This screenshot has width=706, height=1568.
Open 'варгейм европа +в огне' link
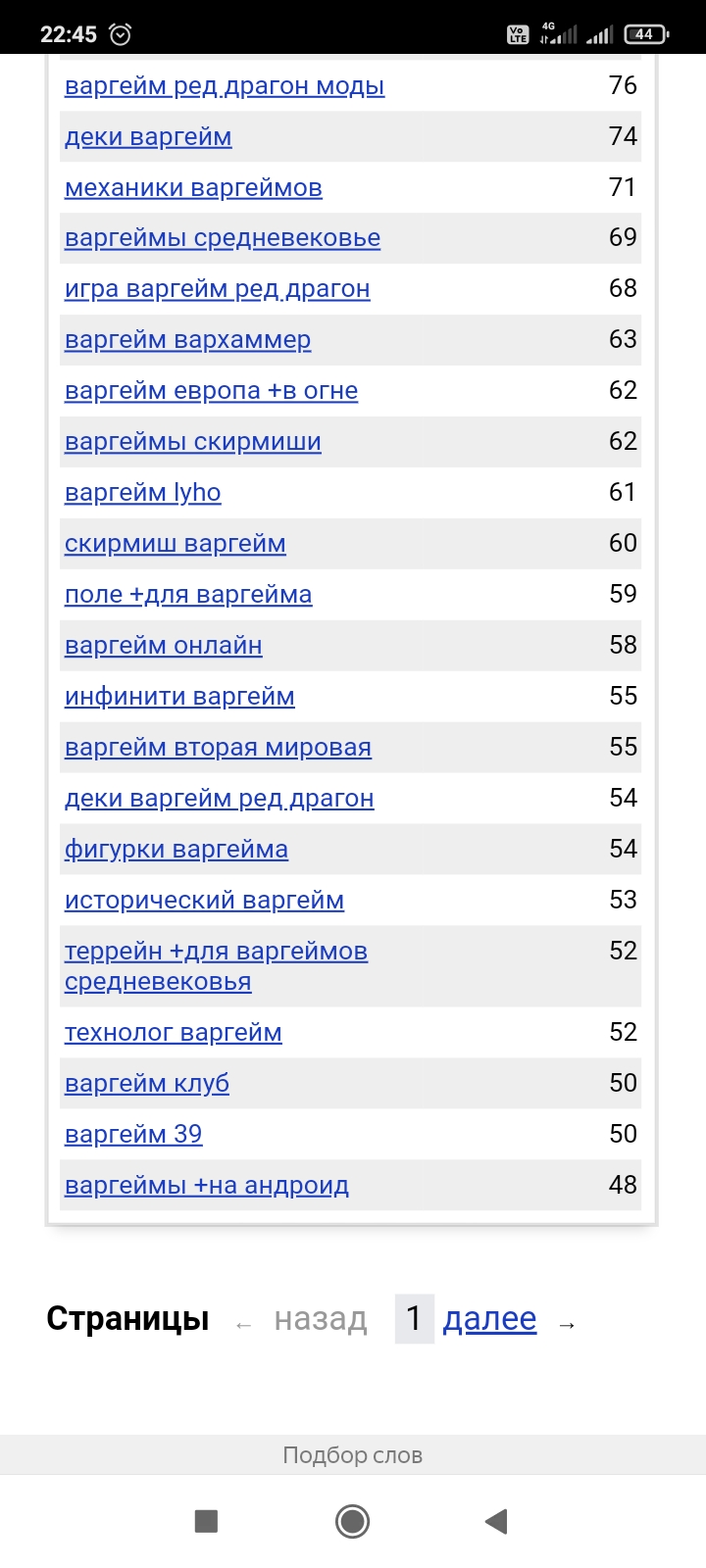[x=211, y=391]
